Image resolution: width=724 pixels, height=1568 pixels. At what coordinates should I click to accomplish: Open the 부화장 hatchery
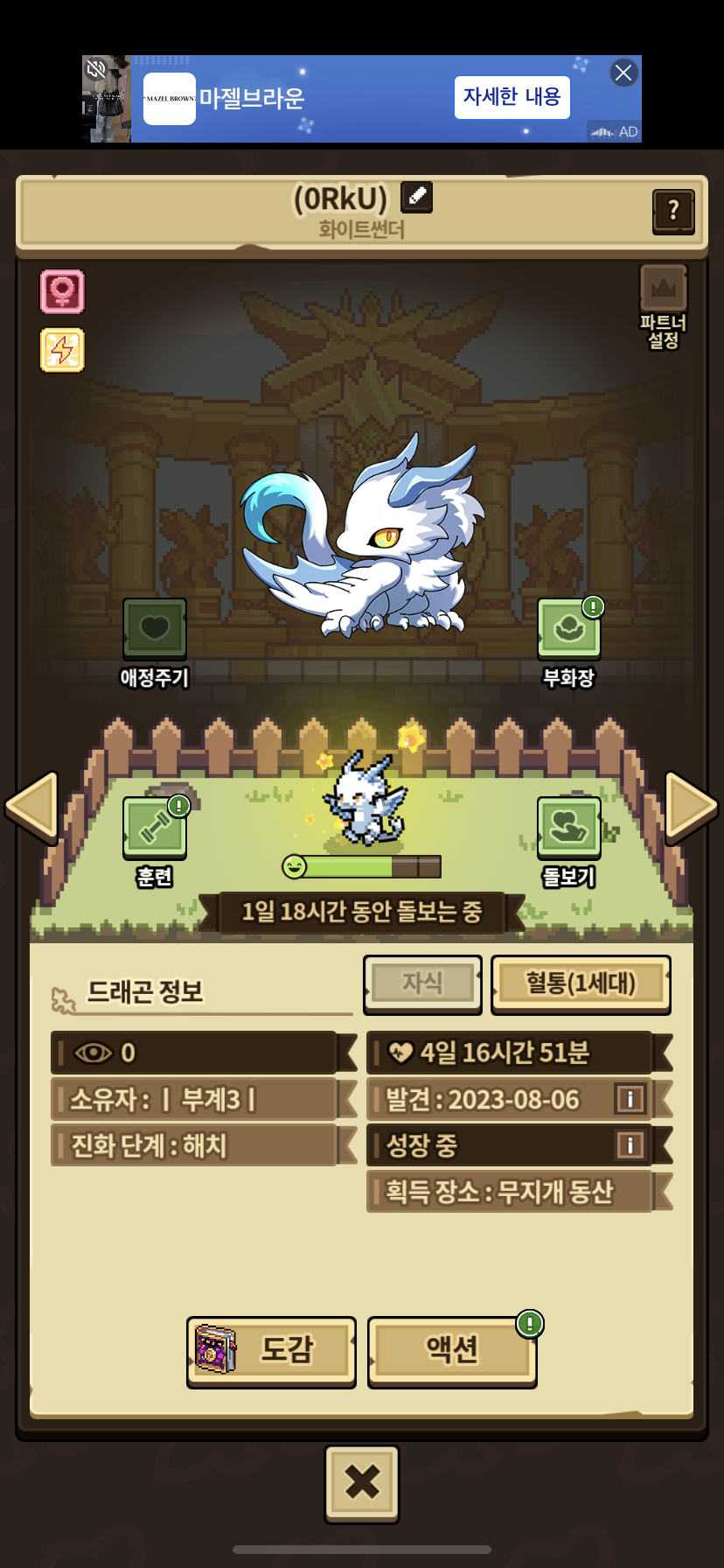tap(569, 643)
